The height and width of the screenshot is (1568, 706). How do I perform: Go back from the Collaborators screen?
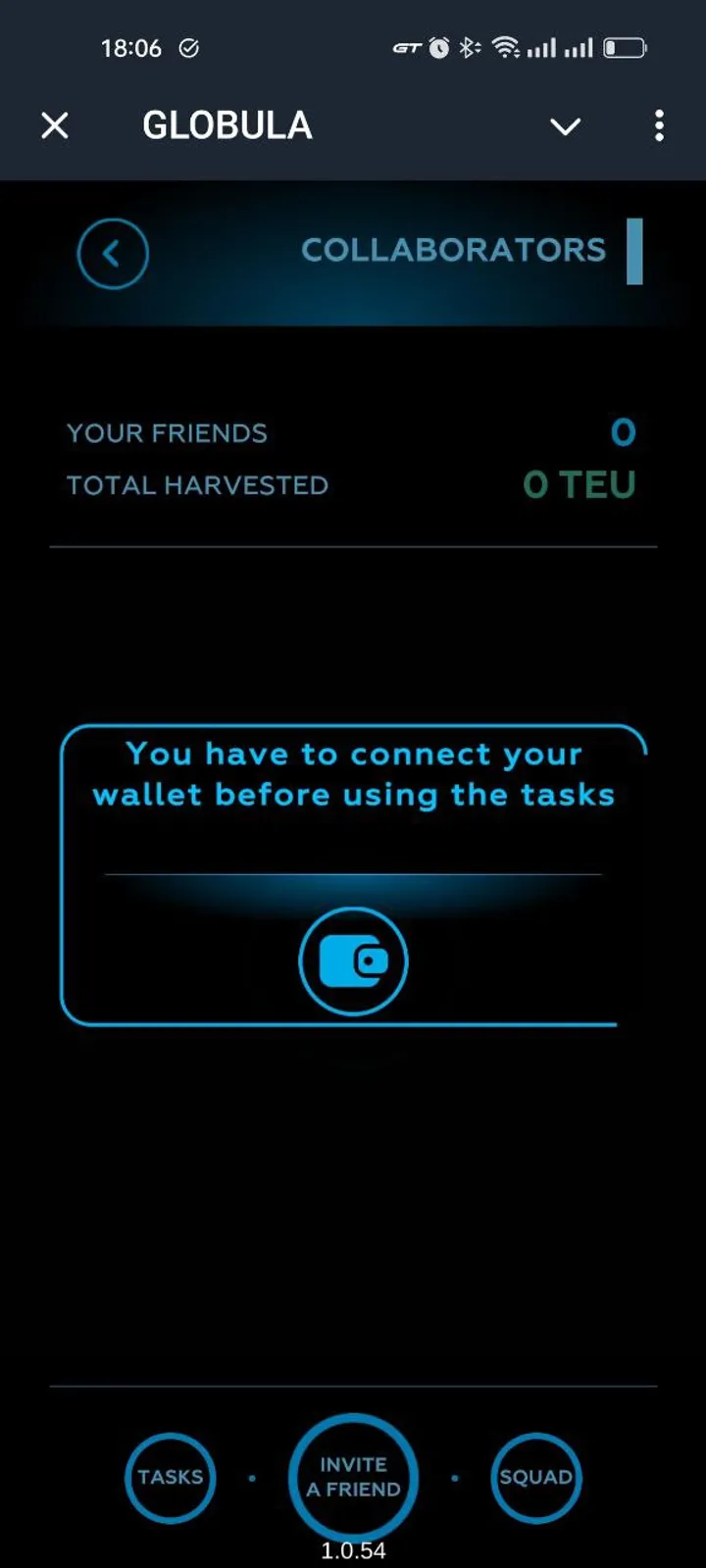113,254
